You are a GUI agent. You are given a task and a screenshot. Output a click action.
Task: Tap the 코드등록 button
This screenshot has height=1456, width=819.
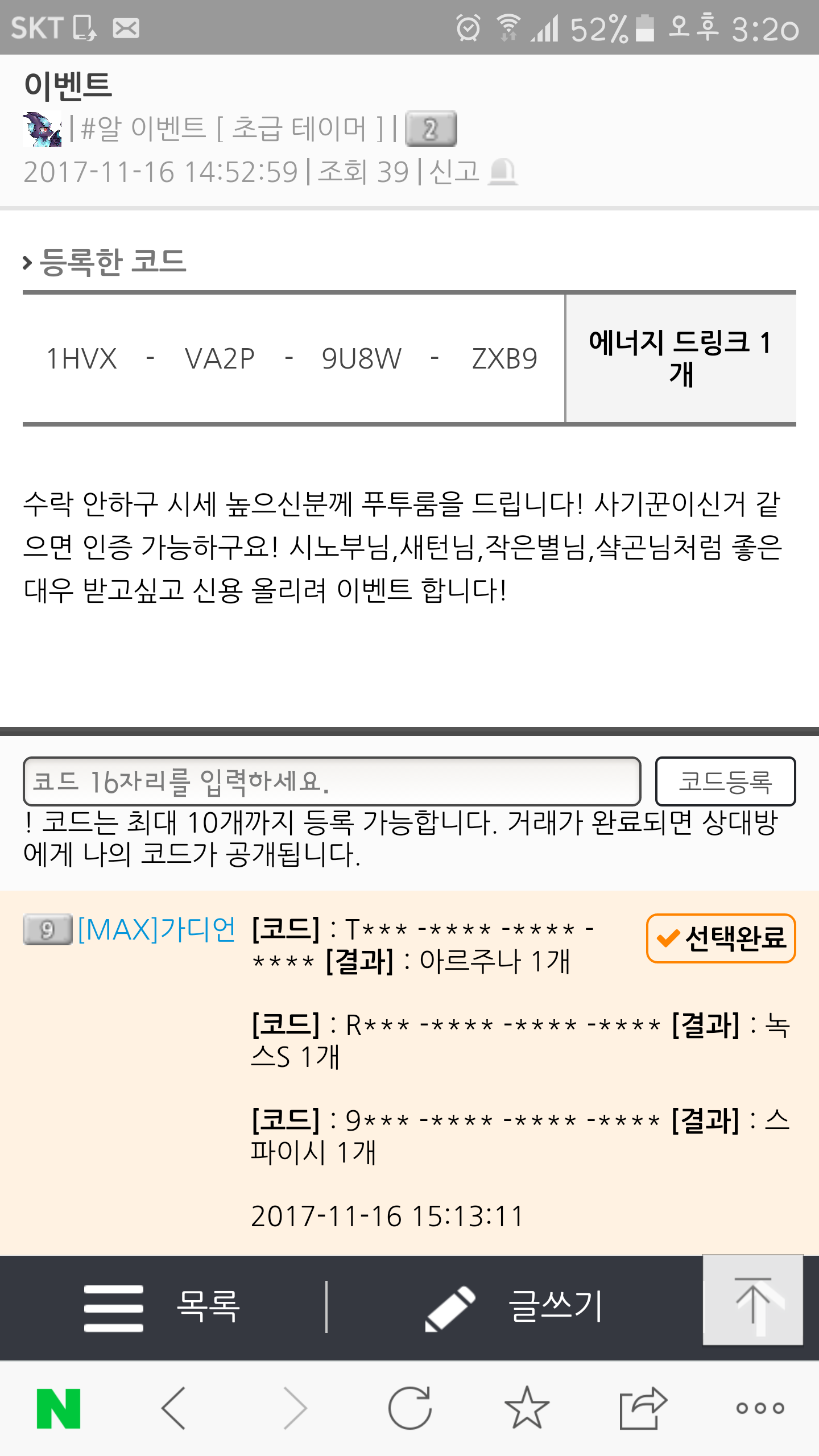coord(725,781)
